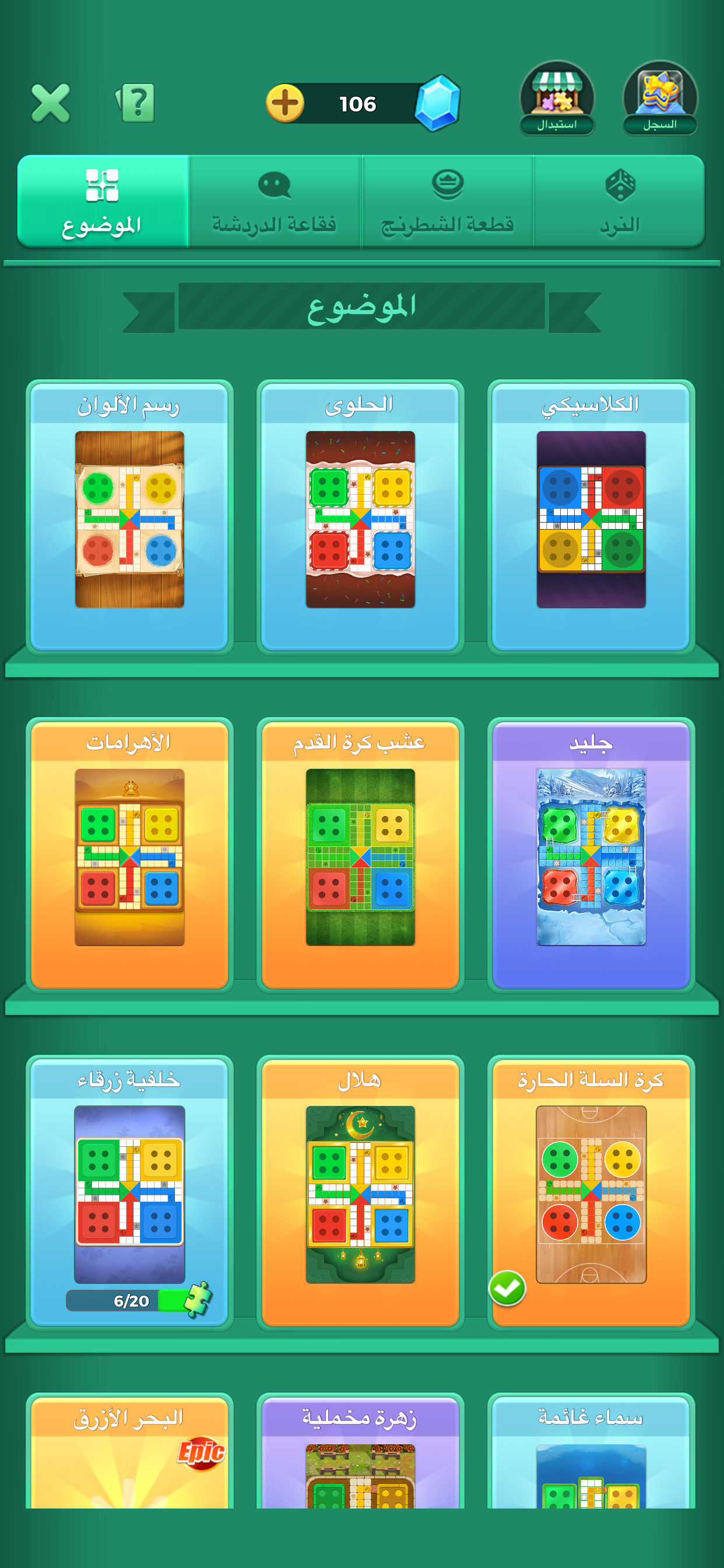Open the استبدال exchange shop
This screenshot has height=1568, width=724.
tap(557, 98)
